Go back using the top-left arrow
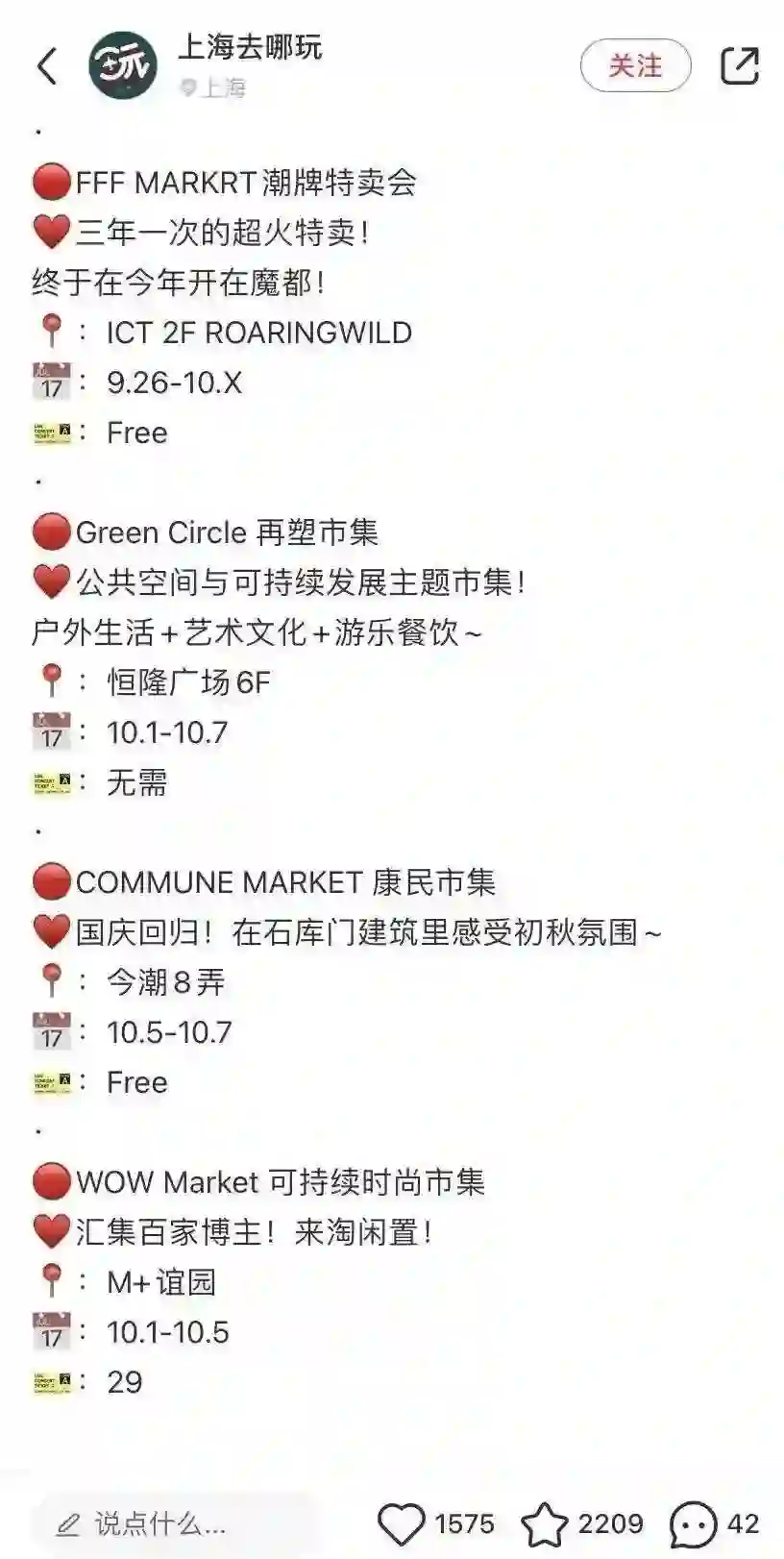784x1559 pixels. coord(46,66)
